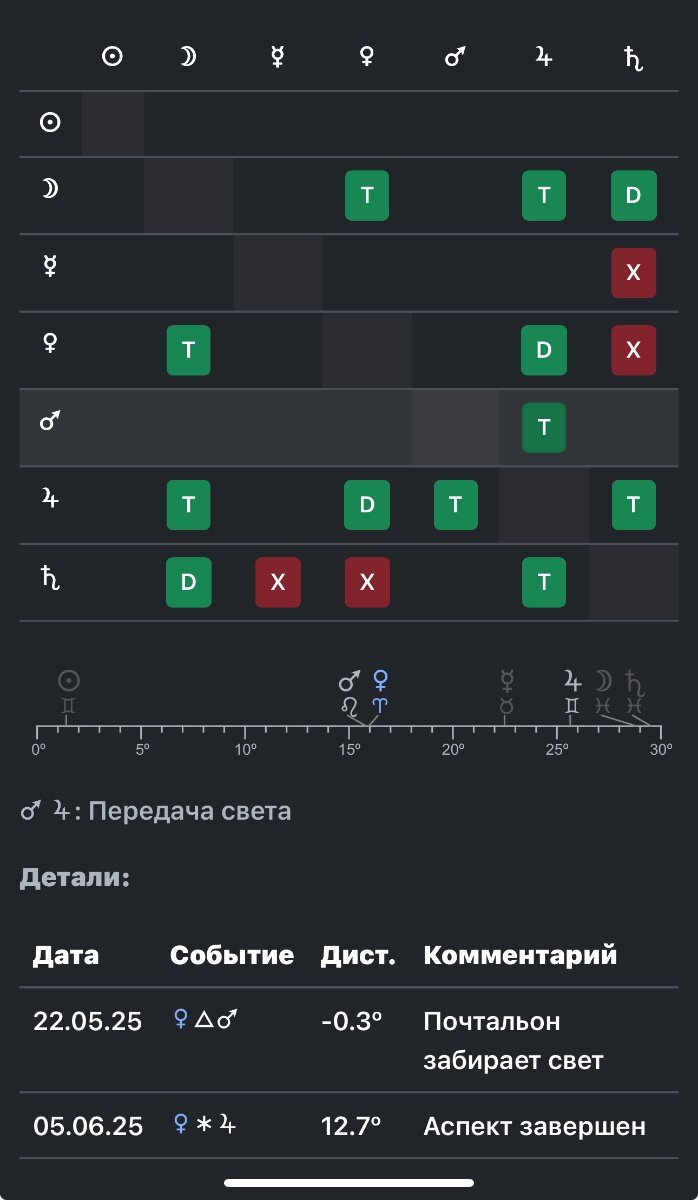The image size is (698, 1200).
Task: Select the T badge in the Mars row
Action: point(544,427)
